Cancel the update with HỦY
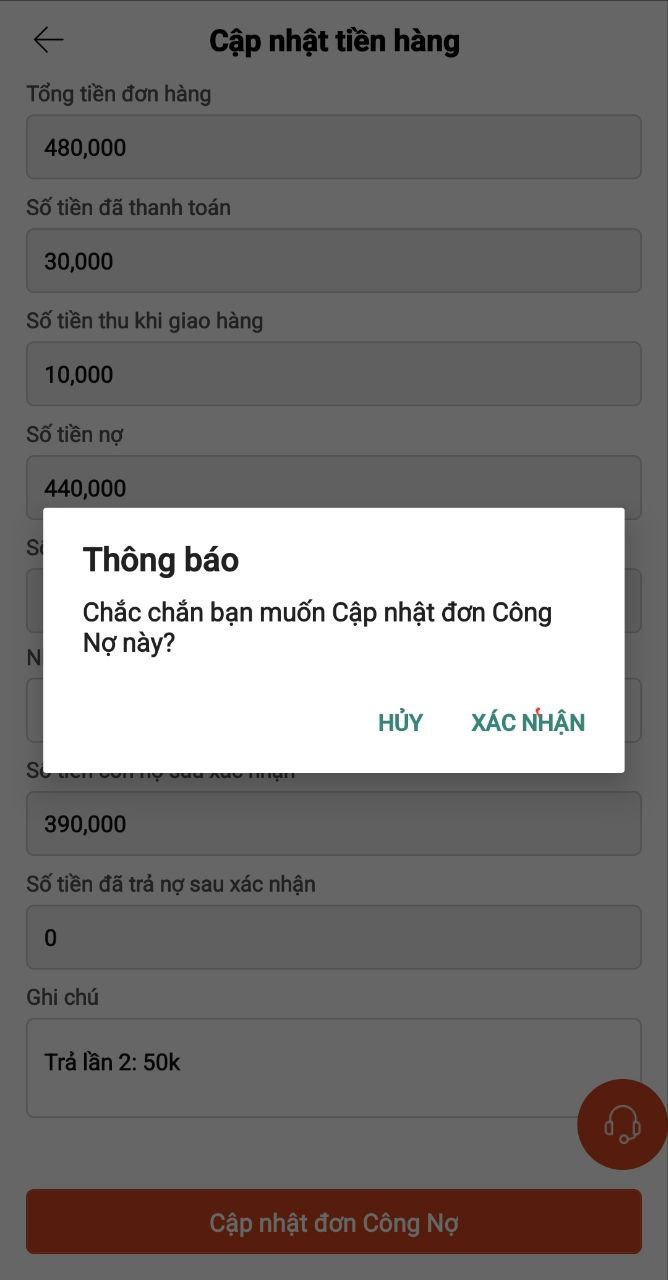 400,722
